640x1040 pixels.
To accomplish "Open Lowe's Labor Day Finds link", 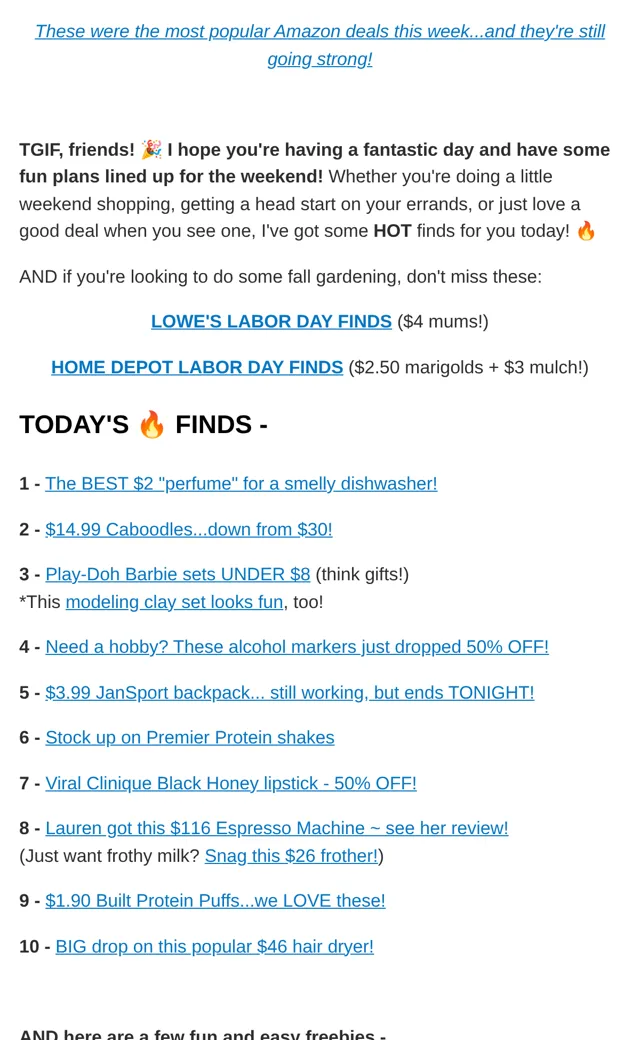I will 271,322.
